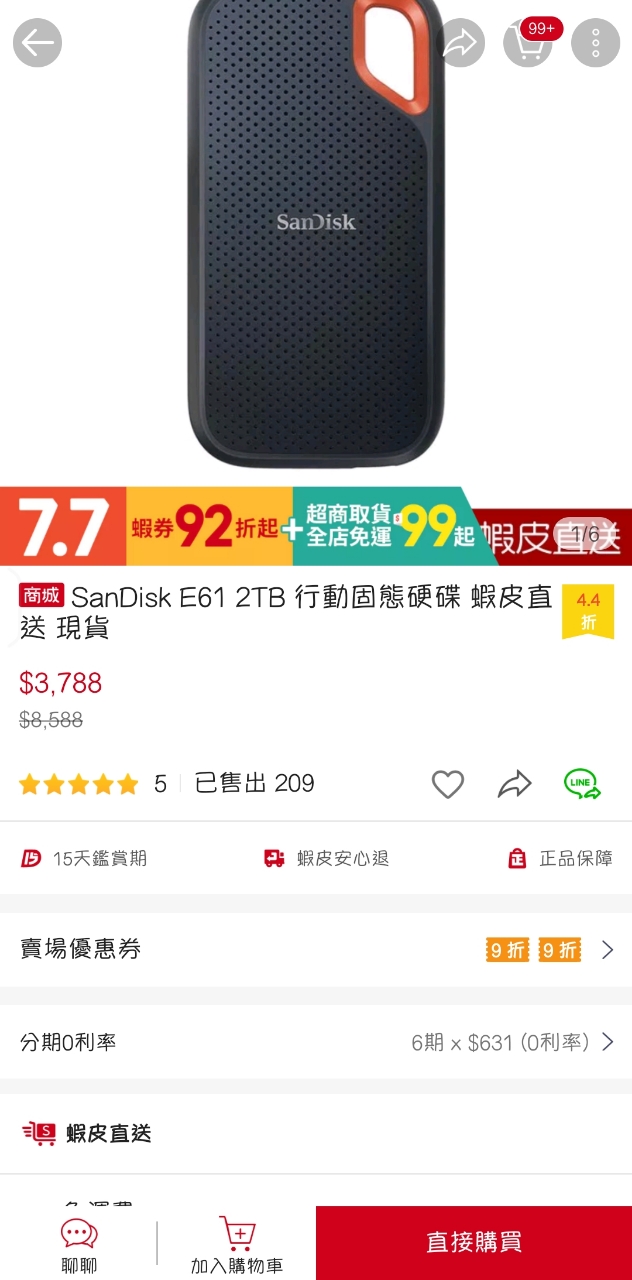Open the three-dot overflow menu
632x1280 pixels.
[x=595, y=43]
